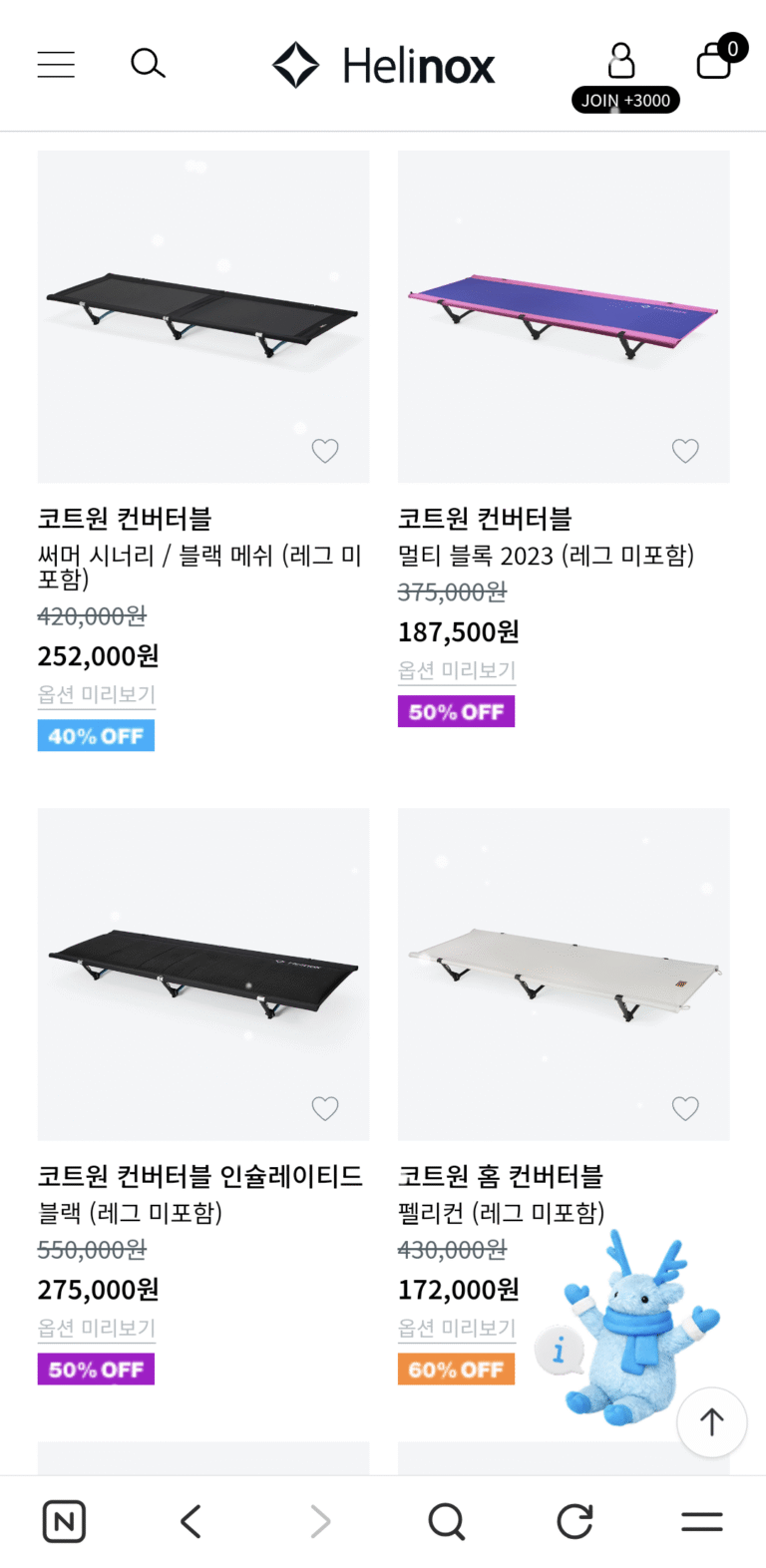Preview options for the 275,000원 cot
766x1568 pixels.
click(x=97, y=1329)
